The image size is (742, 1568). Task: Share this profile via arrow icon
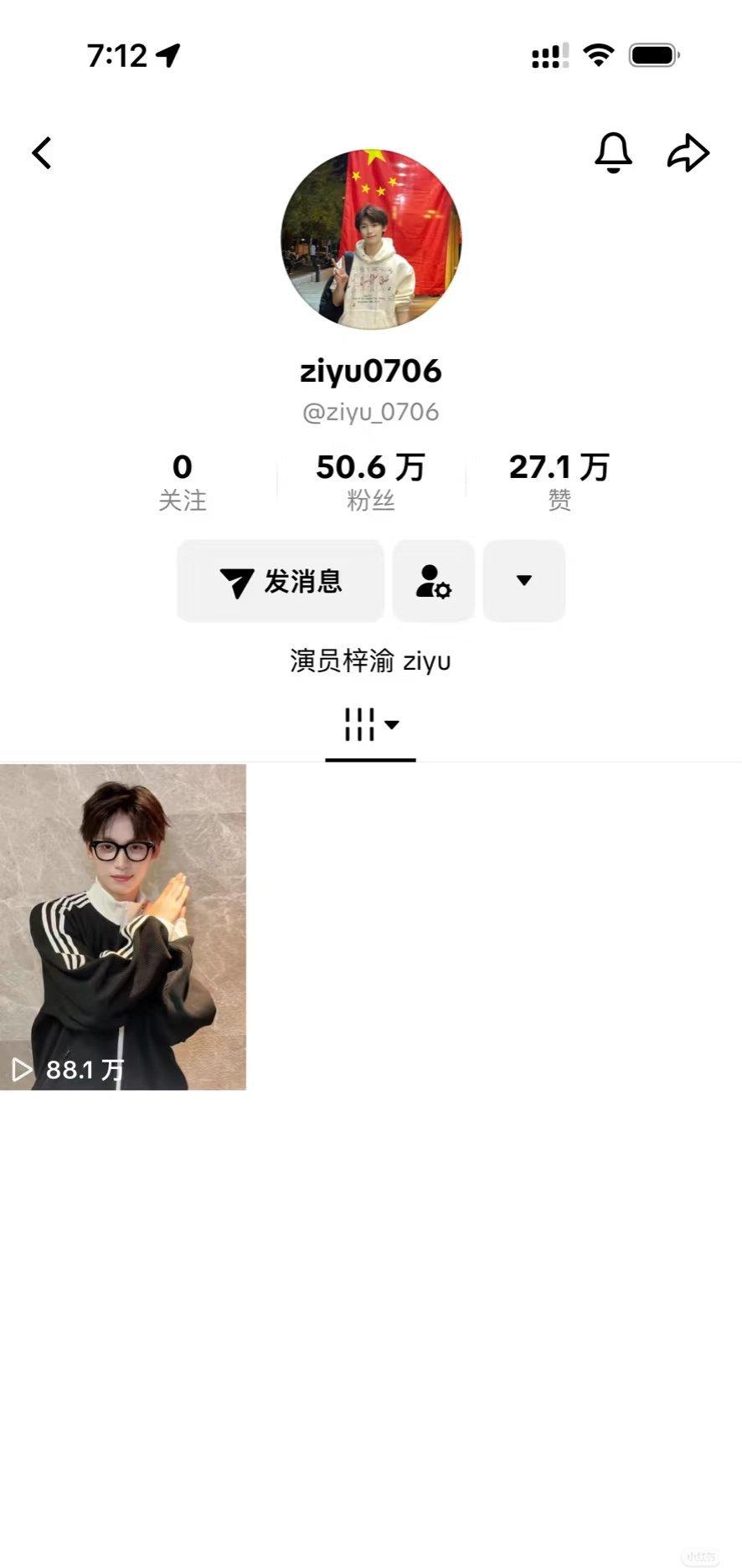pyautogui.click(x=688, y=152)
